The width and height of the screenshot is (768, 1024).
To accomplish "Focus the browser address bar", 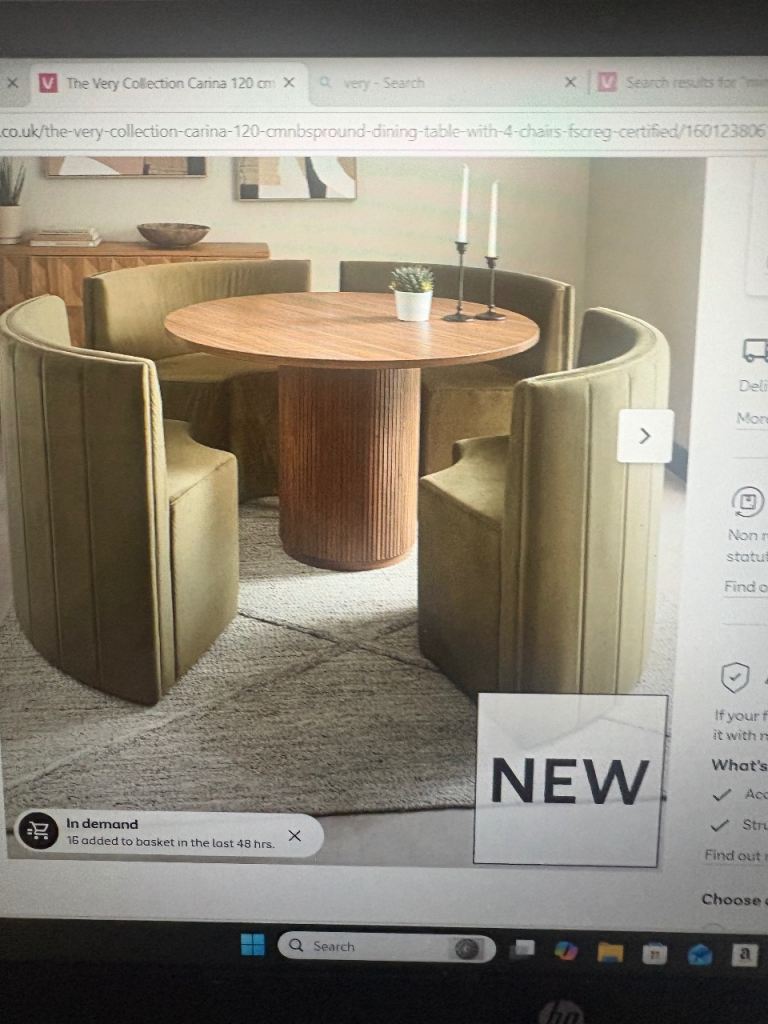I will pos(380,131).
